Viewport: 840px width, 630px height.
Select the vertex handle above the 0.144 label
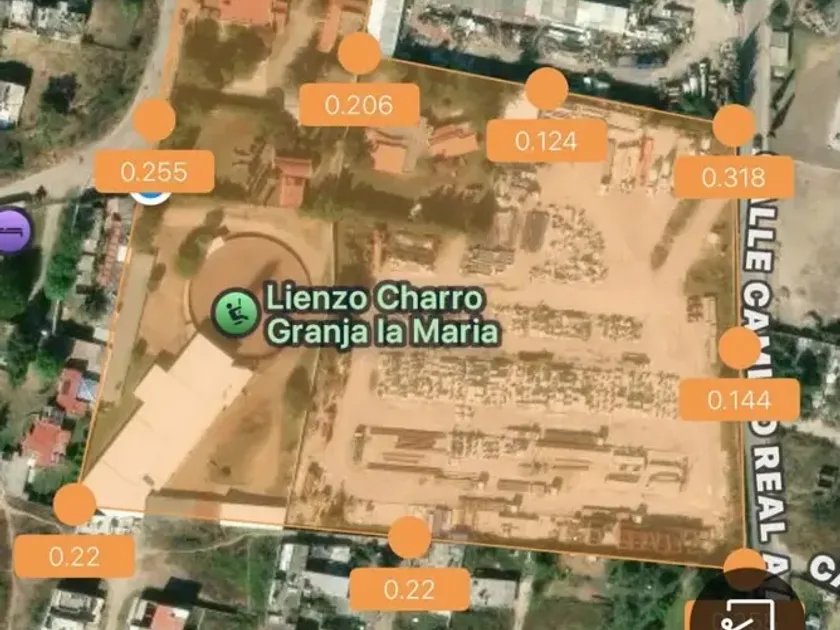739,349
